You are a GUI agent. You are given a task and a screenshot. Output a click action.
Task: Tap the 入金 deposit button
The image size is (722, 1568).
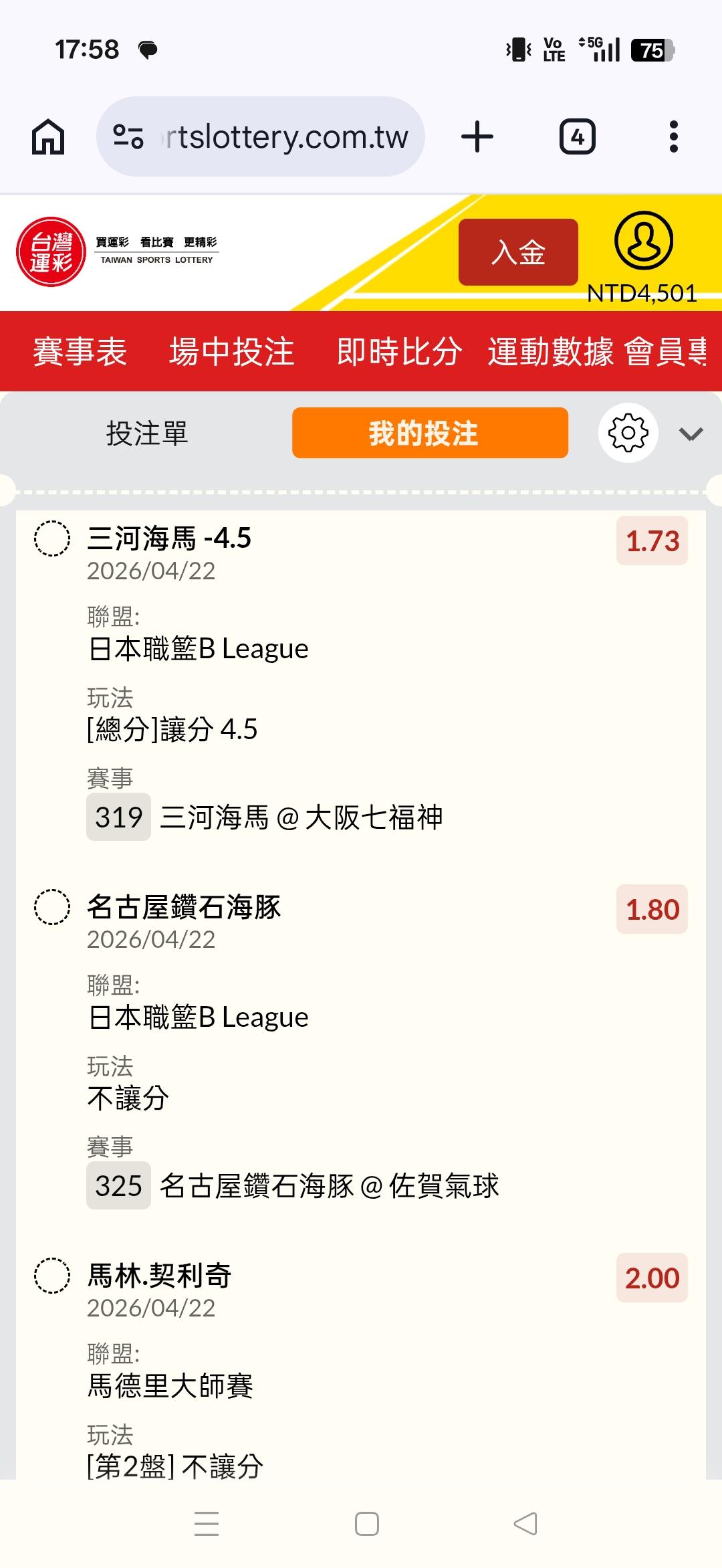point(518,252)
